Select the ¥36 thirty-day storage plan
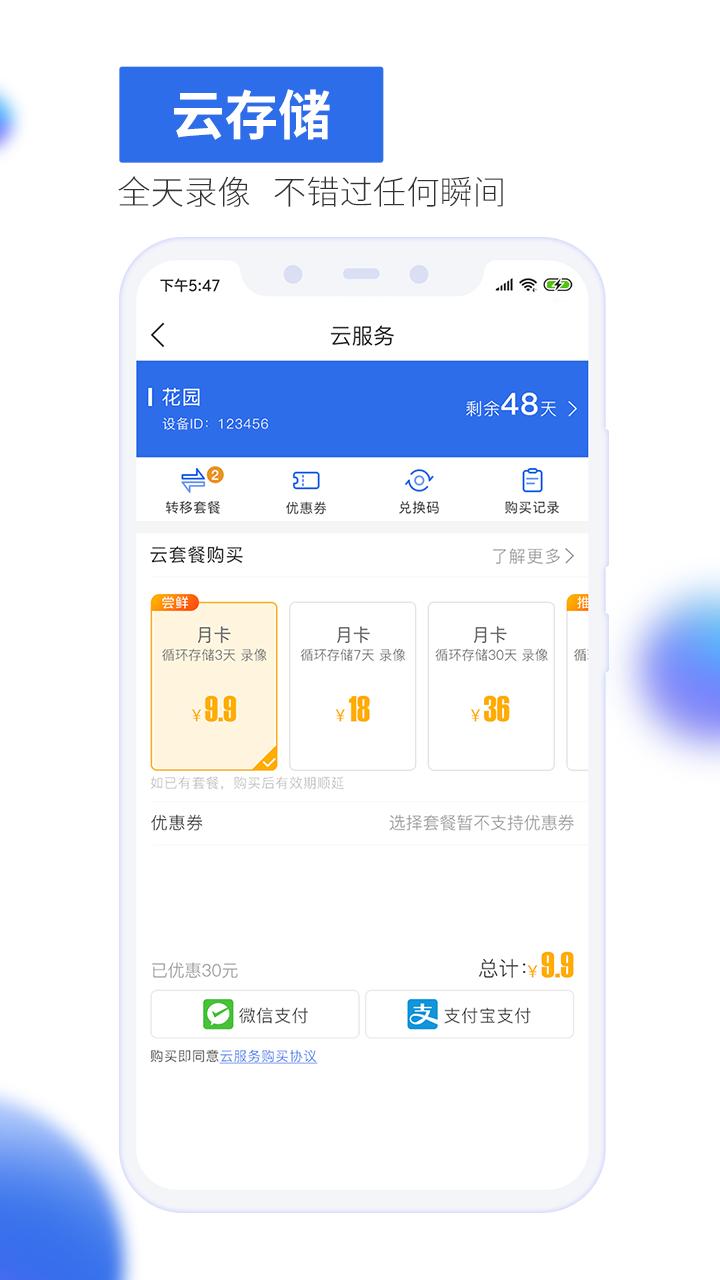This screenshot has height=1280, width=720. (491, 683)
